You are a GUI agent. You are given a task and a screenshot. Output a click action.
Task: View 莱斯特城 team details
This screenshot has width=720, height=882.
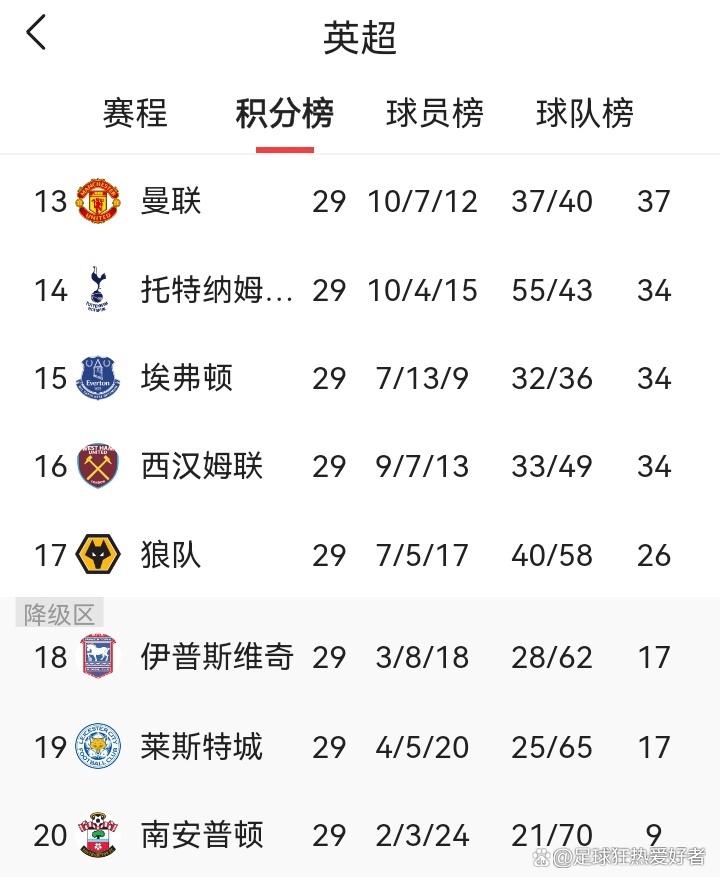coord(201,746)
